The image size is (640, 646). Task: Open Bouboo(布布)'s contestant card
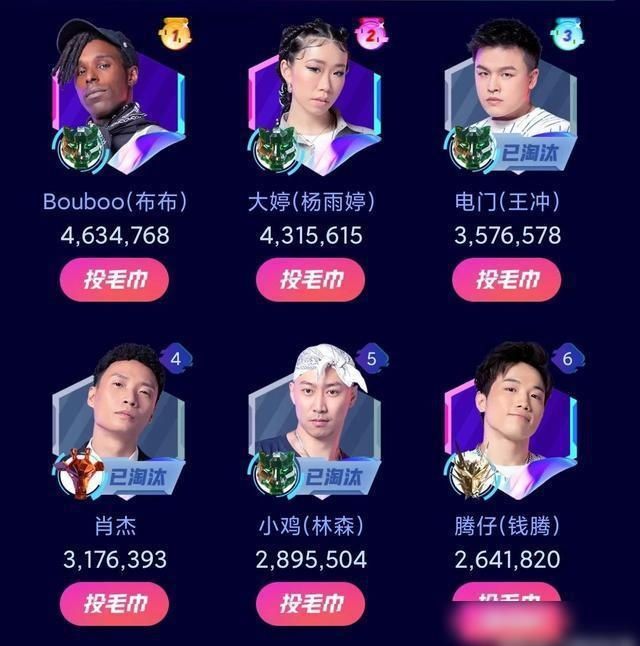115,100
